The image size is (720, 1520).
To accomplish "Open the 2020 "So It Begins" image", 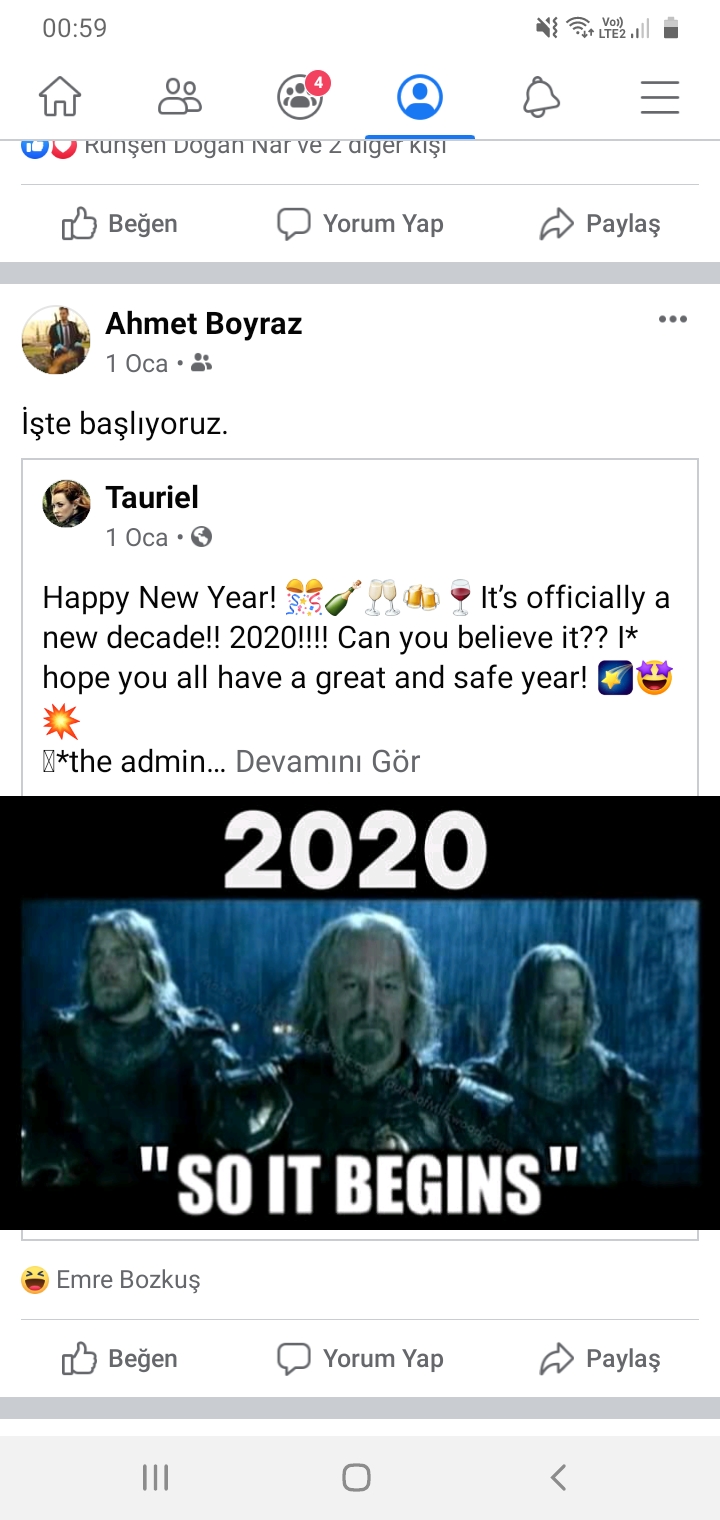I will pyautogui.click(x=360, y=1012).
